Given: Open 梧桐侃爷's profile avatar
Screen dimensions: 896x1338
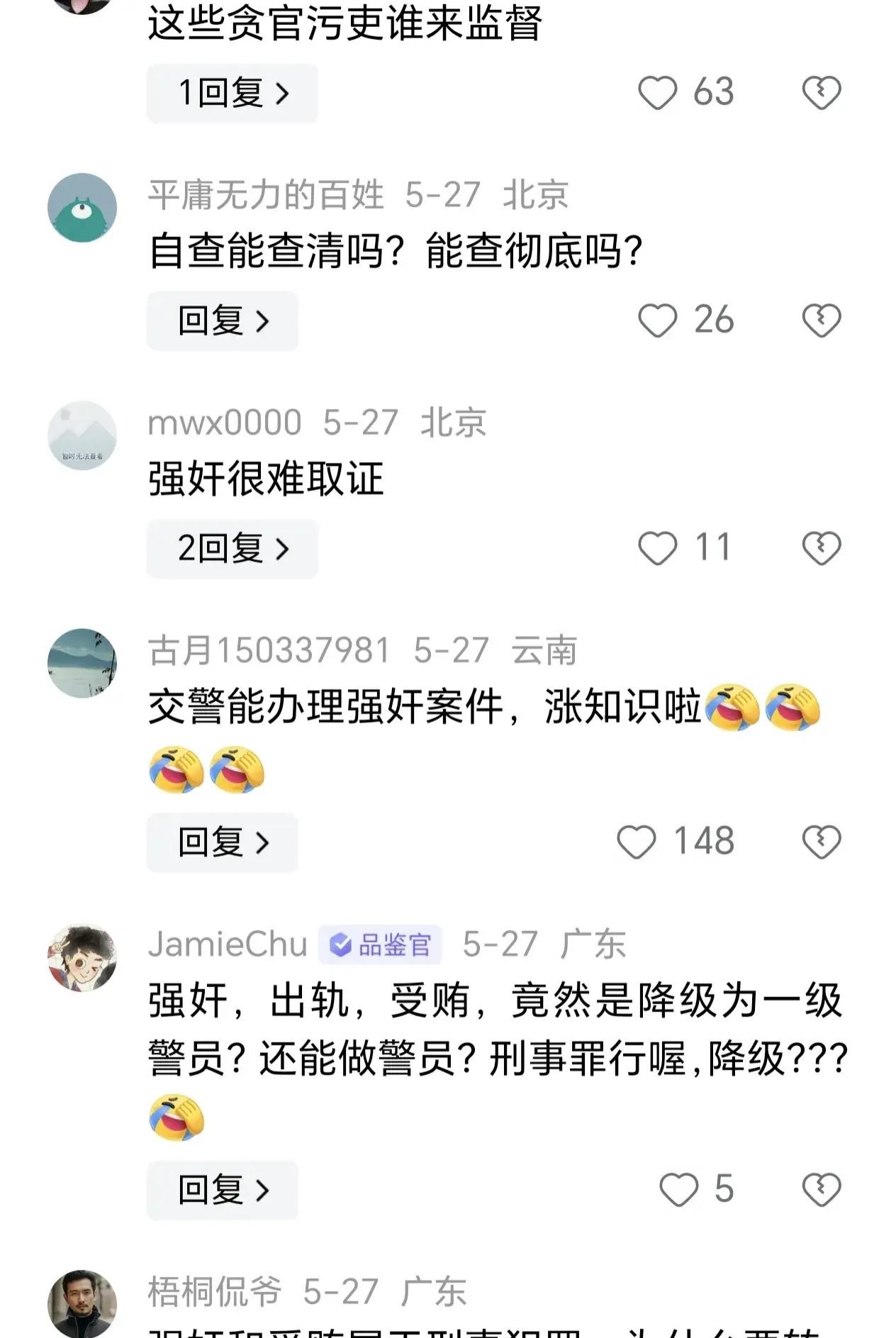Looking at the screenshot, I should click(x=82, y=1303).
